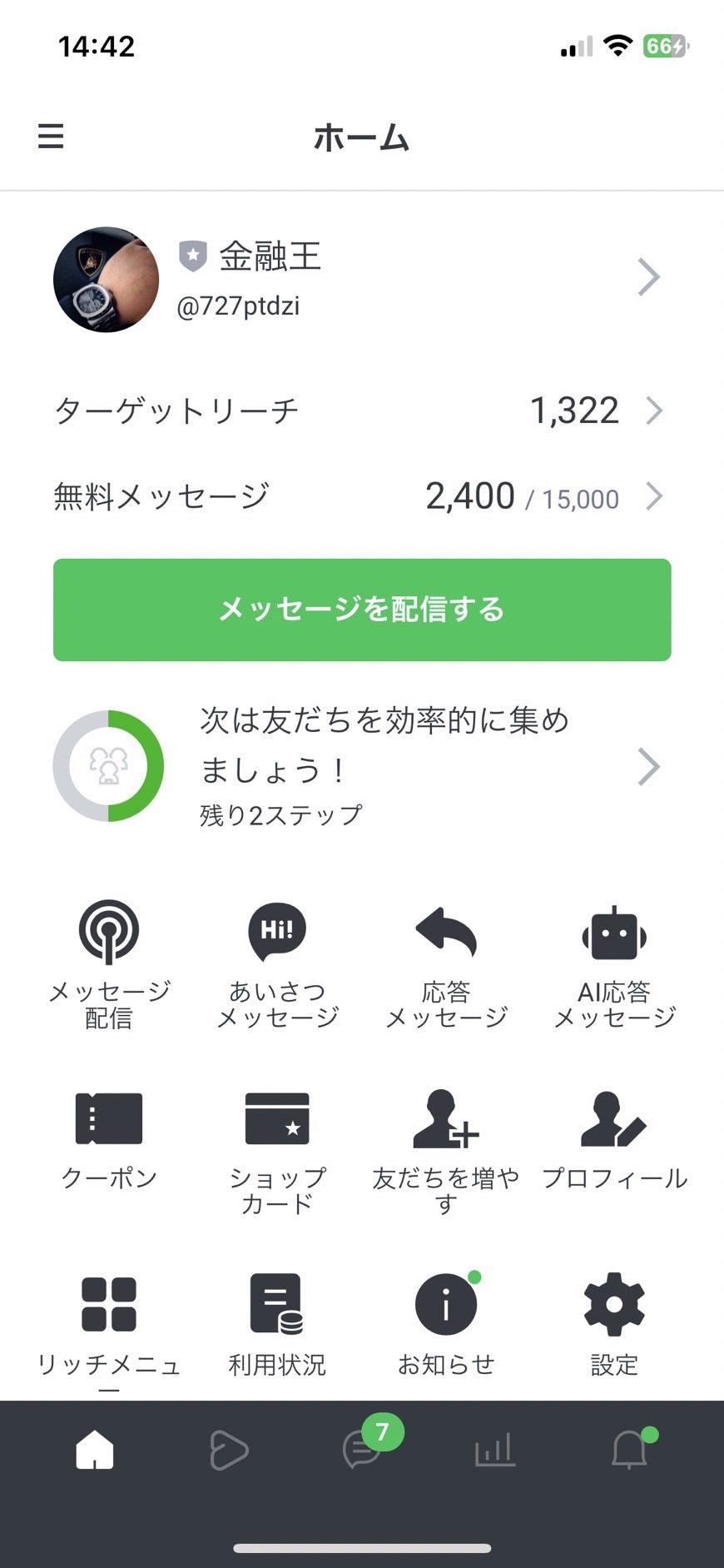This screenshot has height=1568, width=724.
Task: Open the クーポン section
Action: coord(109,1139)
